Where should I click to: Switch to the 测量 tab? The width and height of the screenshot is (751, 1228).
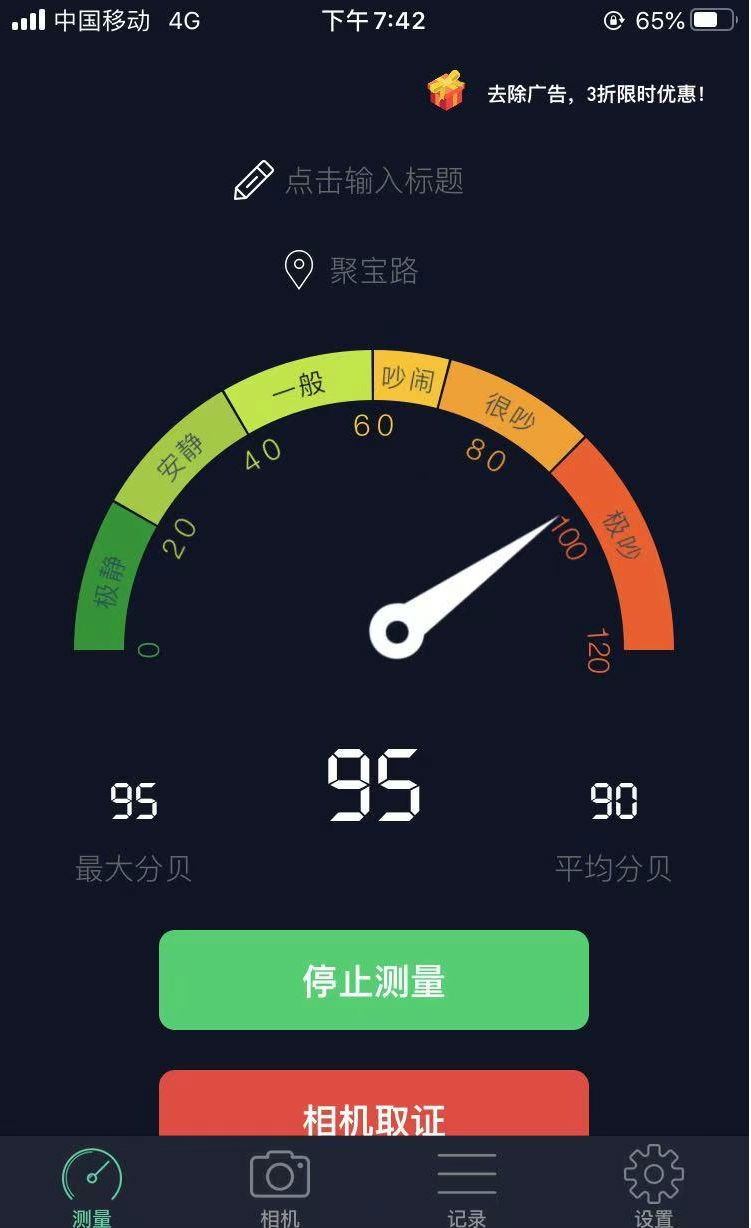point(92,1186)
